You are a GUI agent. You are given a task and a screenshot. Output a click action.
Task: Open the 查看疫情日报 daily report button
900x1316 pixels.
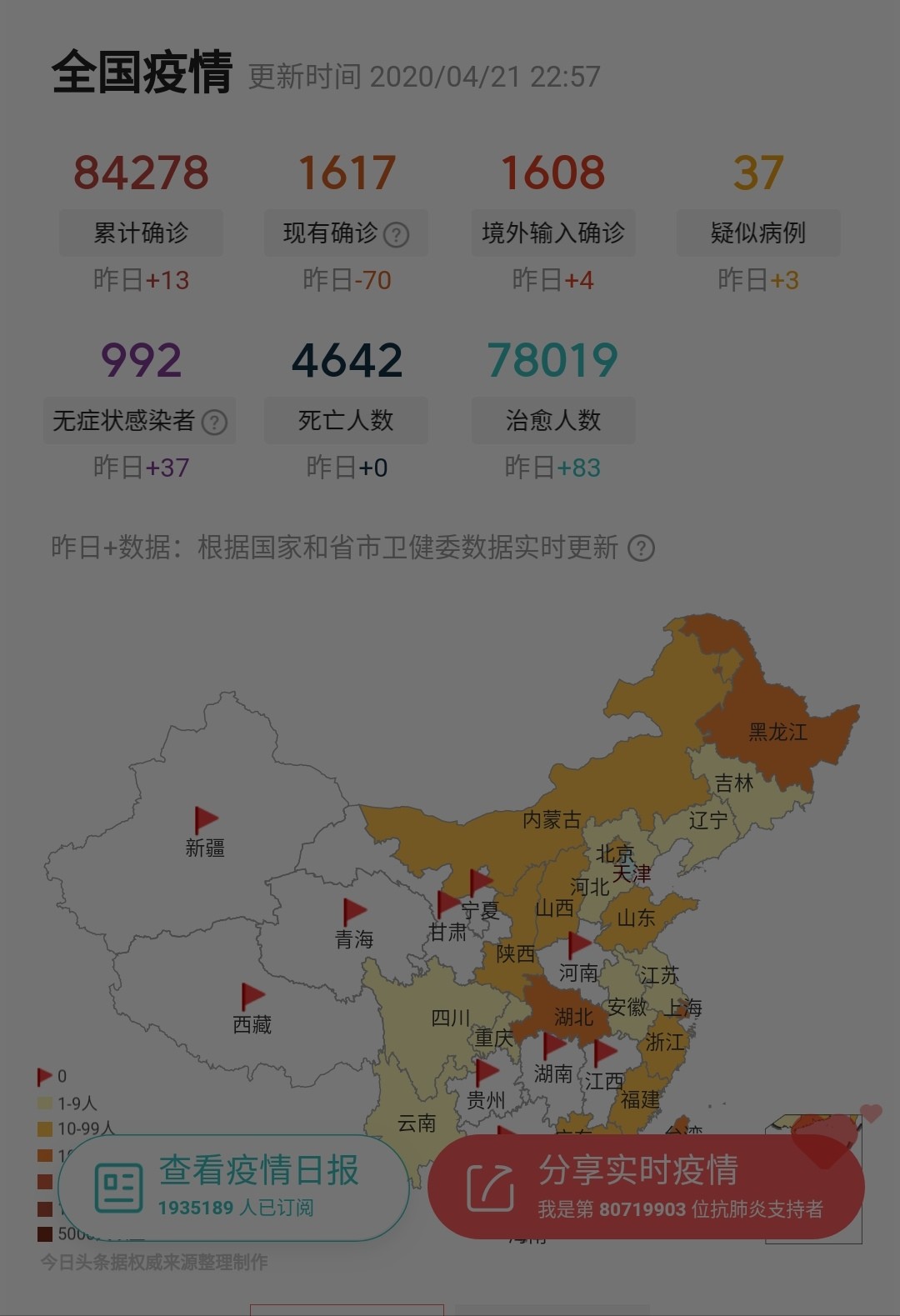coord(233,1187)
